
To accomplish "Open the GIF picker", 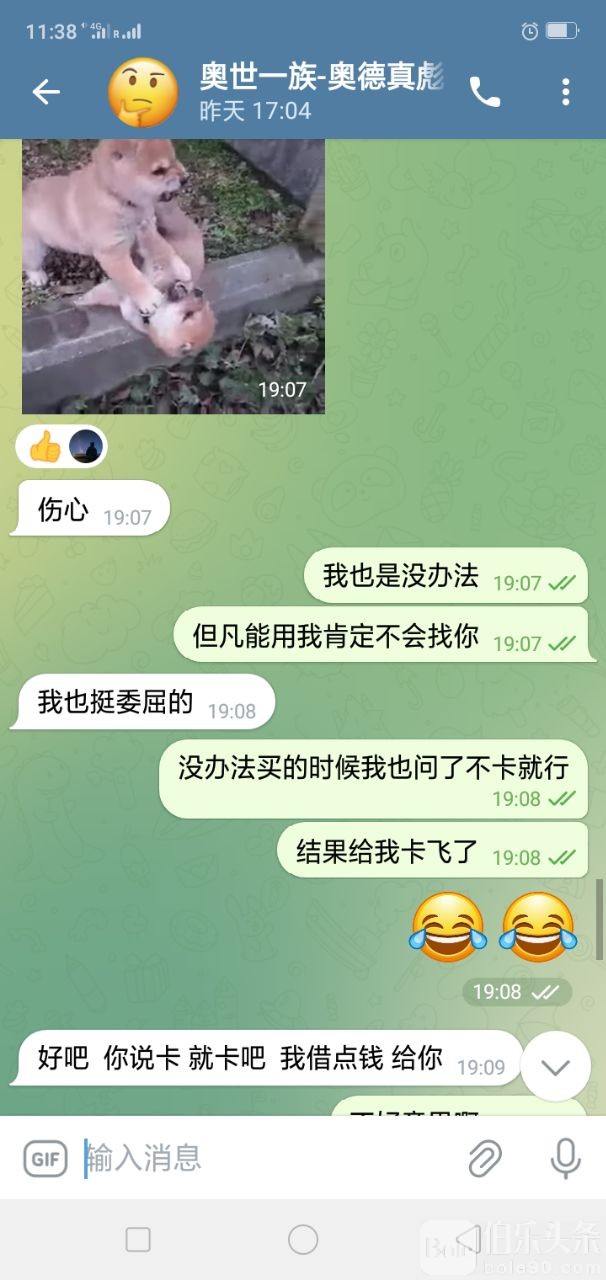I will coord(45,1159).
